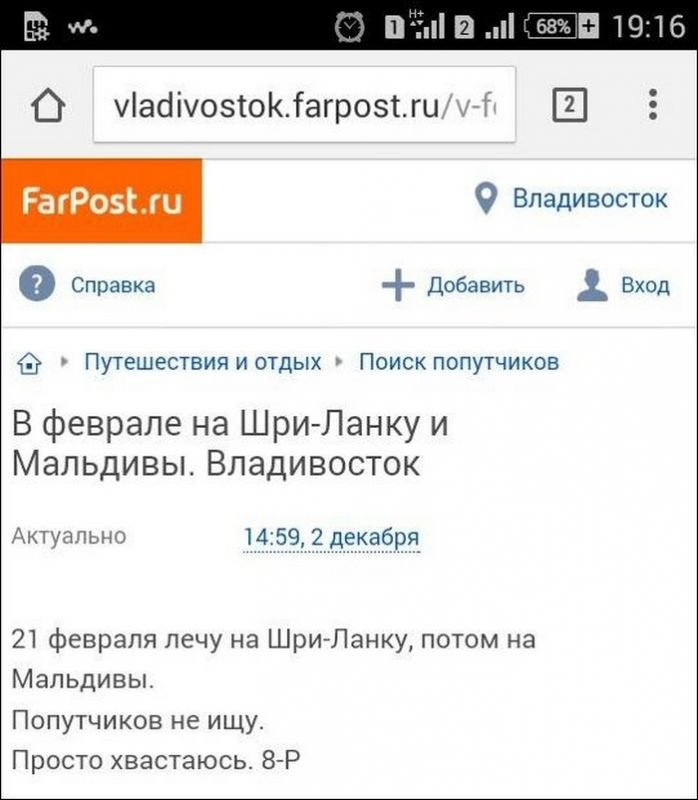
Task: Change the city from Владивосток
Action: (572, 198)
